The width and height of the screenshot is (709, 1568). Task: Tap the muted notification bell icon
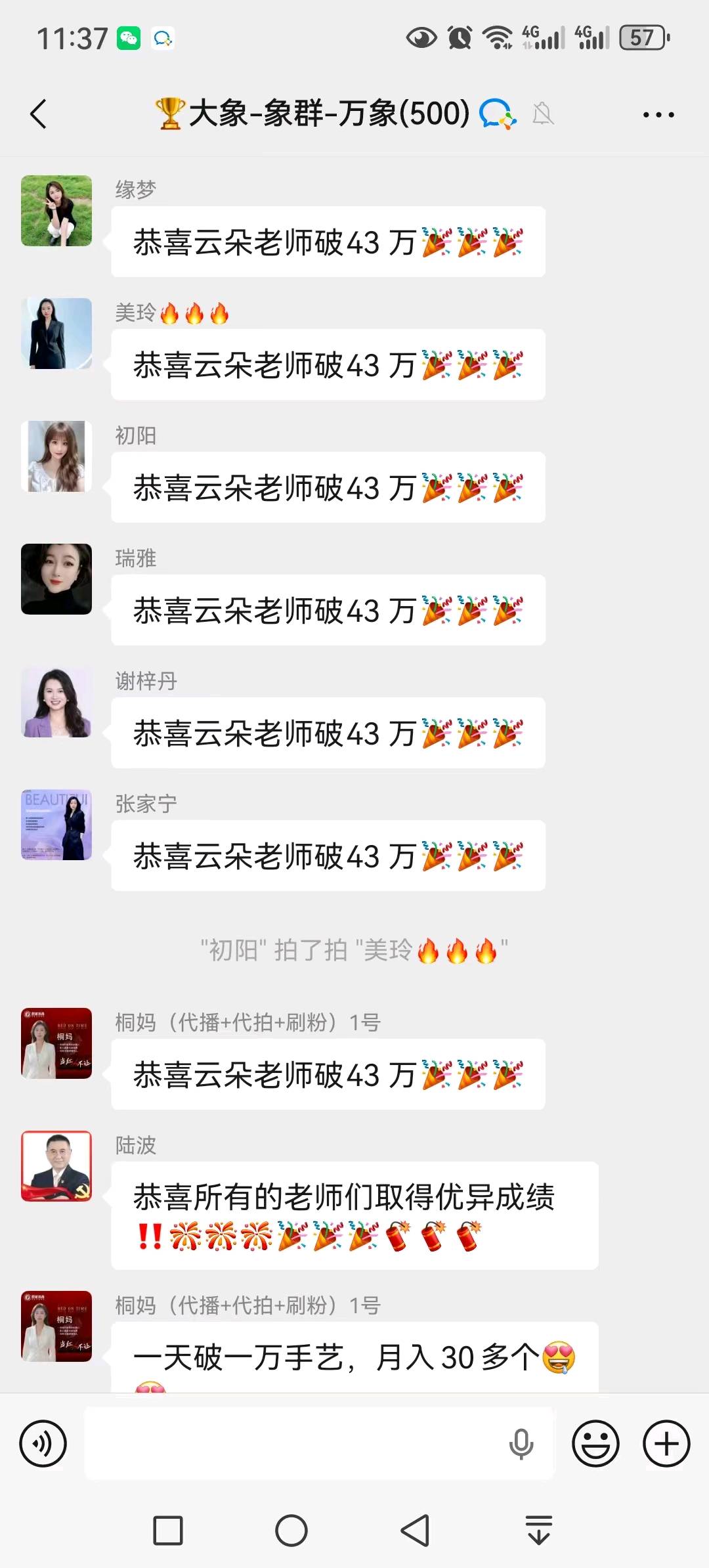click(x=542, y=113)
